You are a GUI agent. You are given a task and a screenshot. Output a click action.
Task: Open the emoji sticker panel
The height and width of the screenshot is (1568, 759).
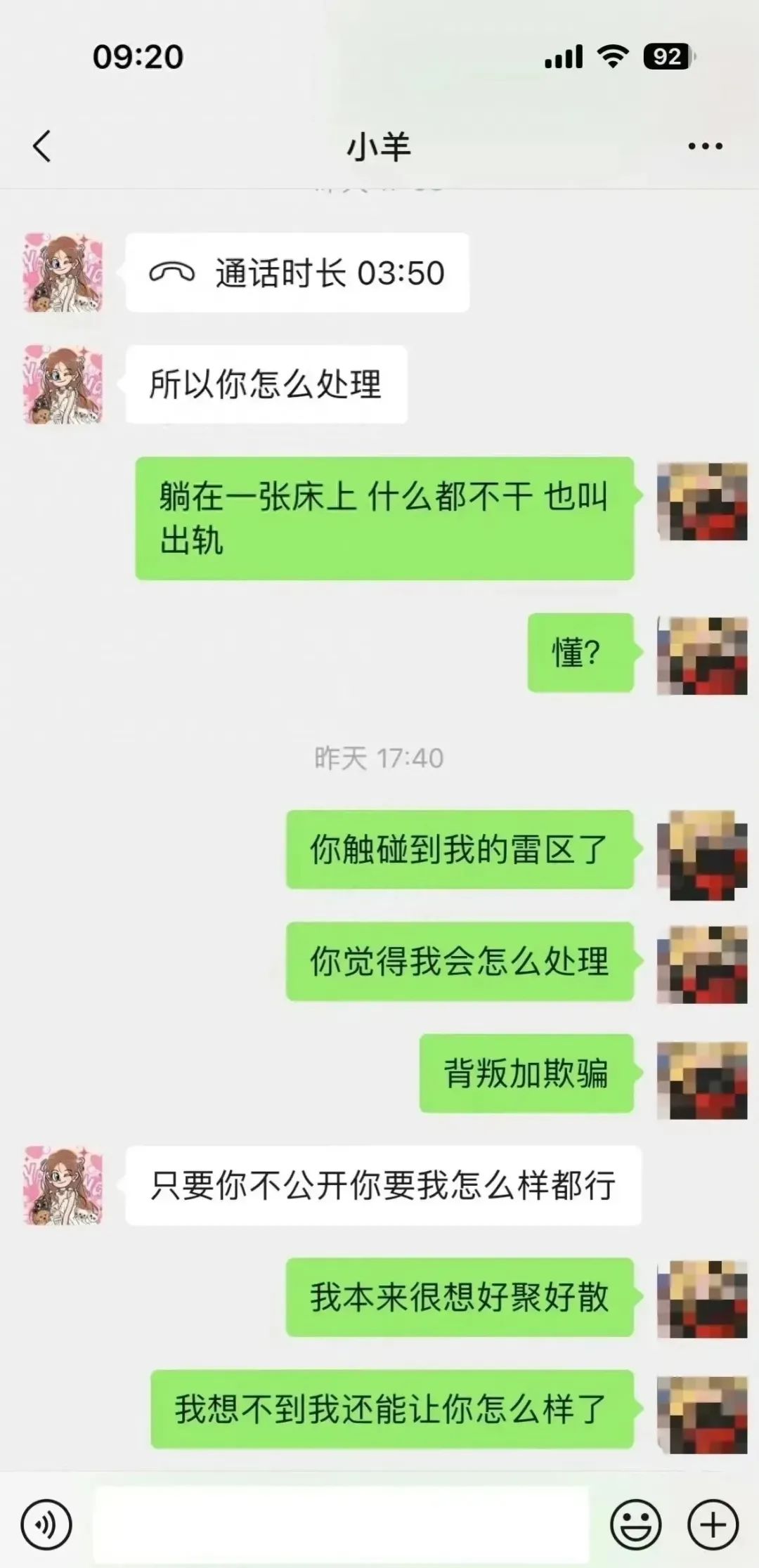pyautogui.click(x=635, y=1525)
